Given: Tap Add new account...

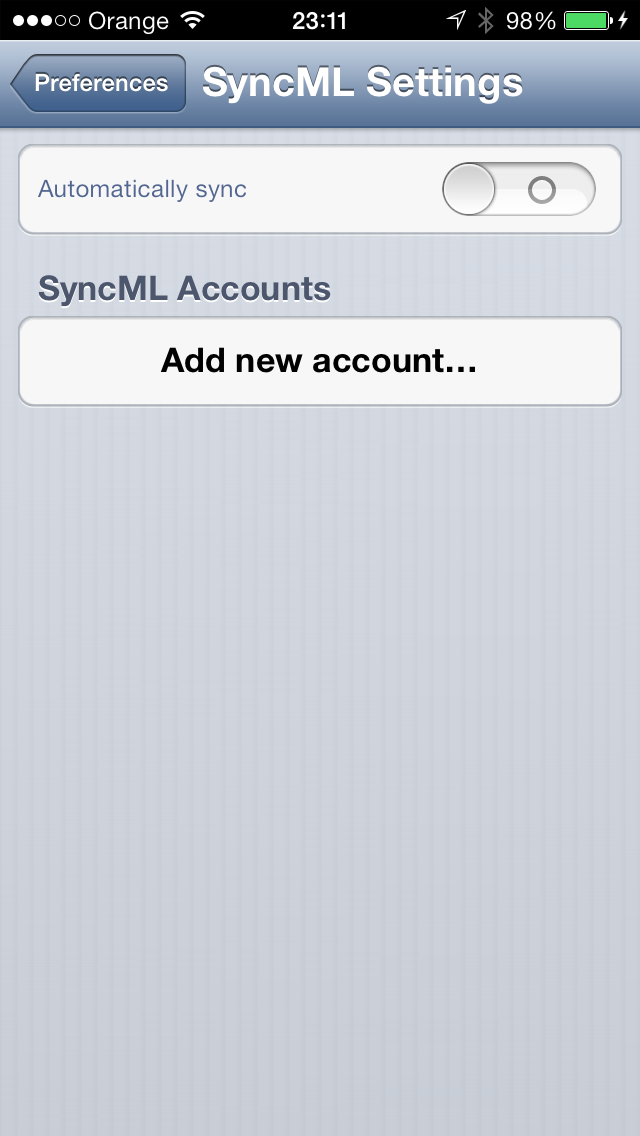Looking at the screenshot, I should click(320, 361).
